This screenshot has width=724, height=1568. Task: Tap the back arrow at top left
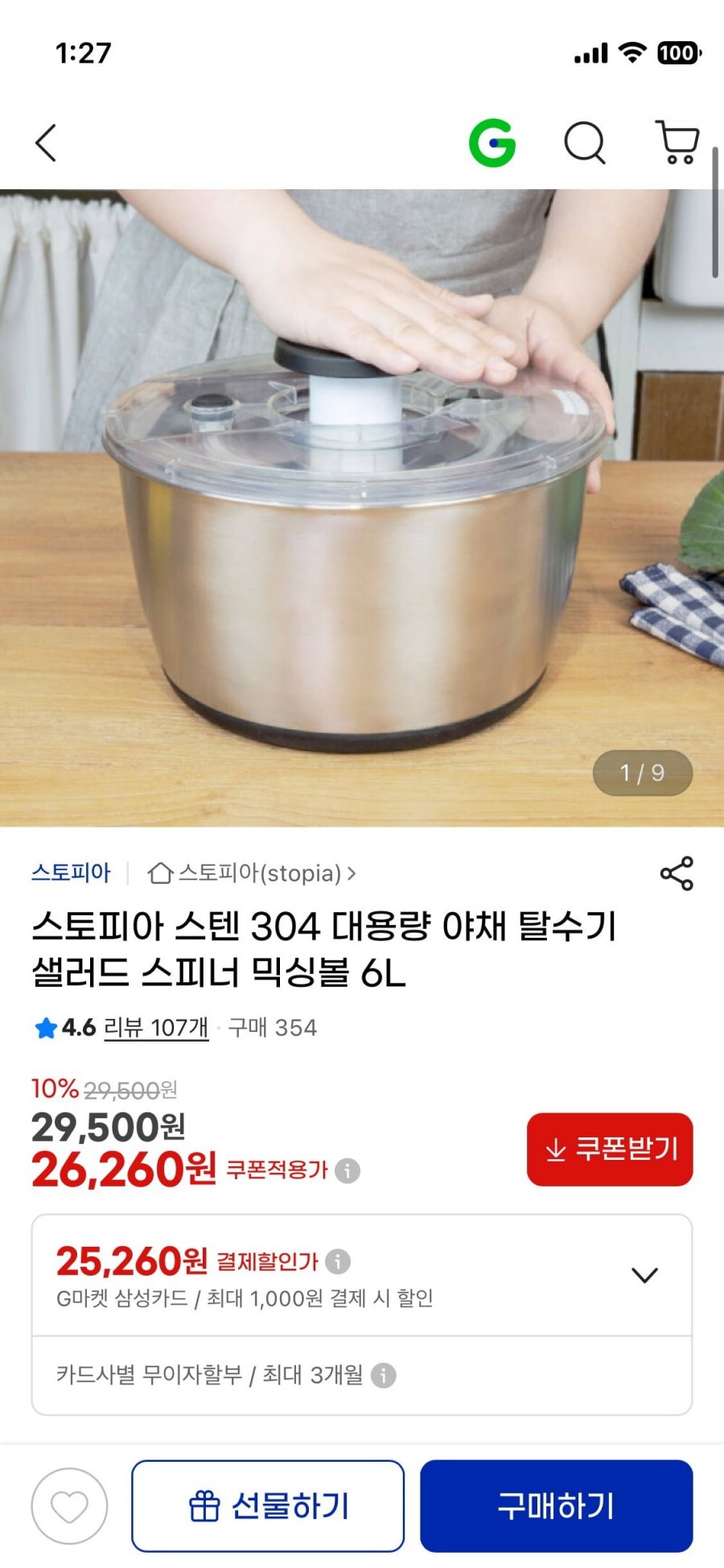[x=46, y=142]
